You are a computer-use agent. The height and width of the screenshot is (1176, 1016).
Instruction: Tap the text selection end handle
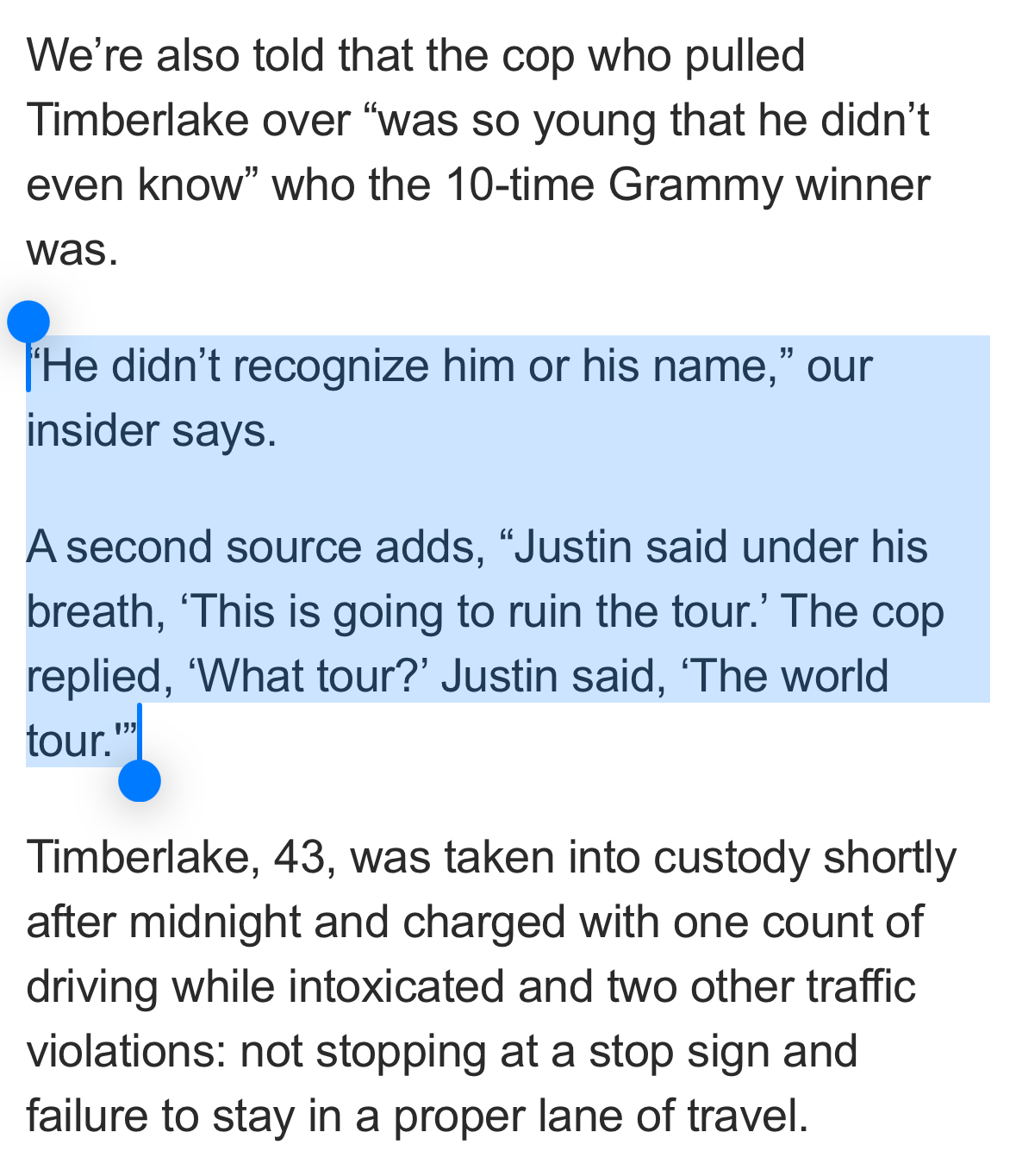[x=140, y=780]
